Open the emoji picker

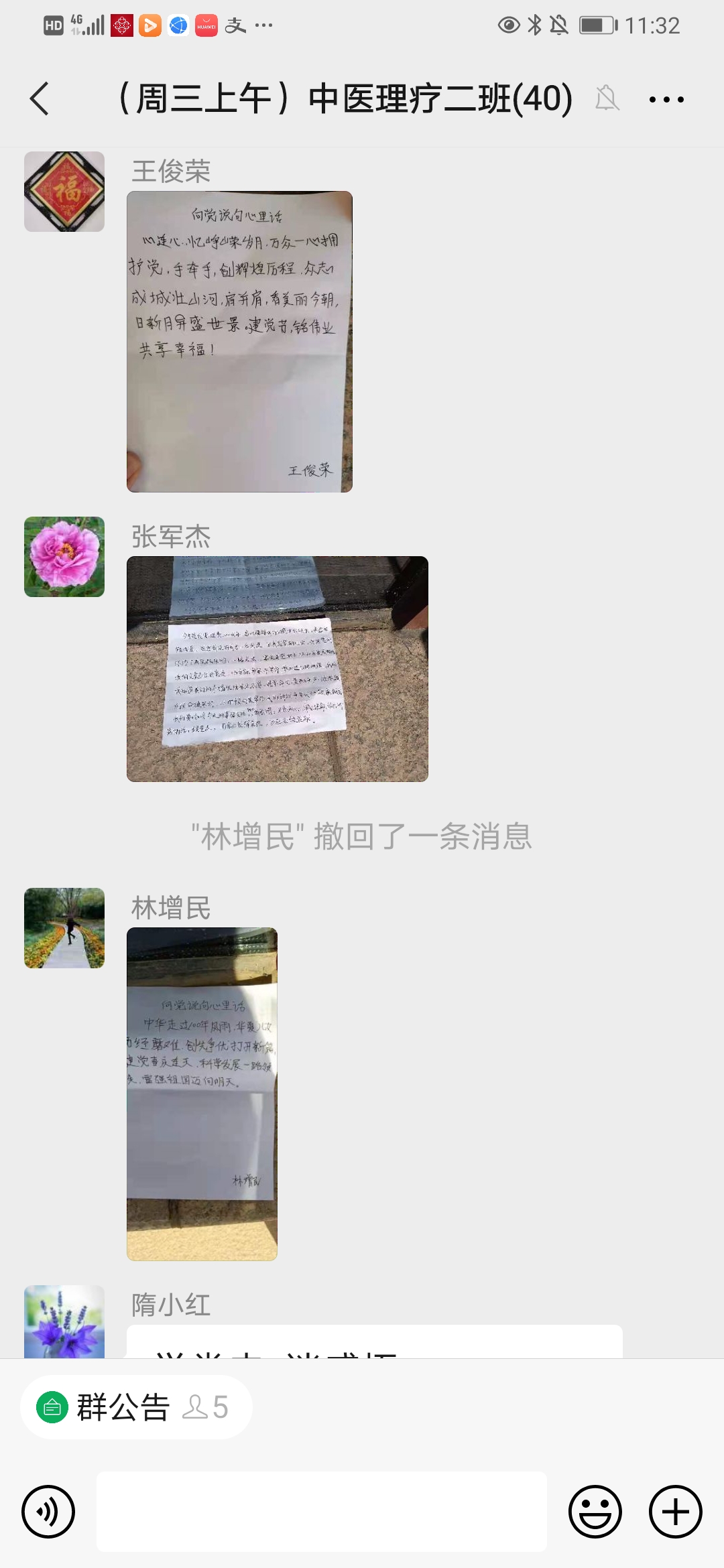pyautogui.click(x=595, y=1512)
